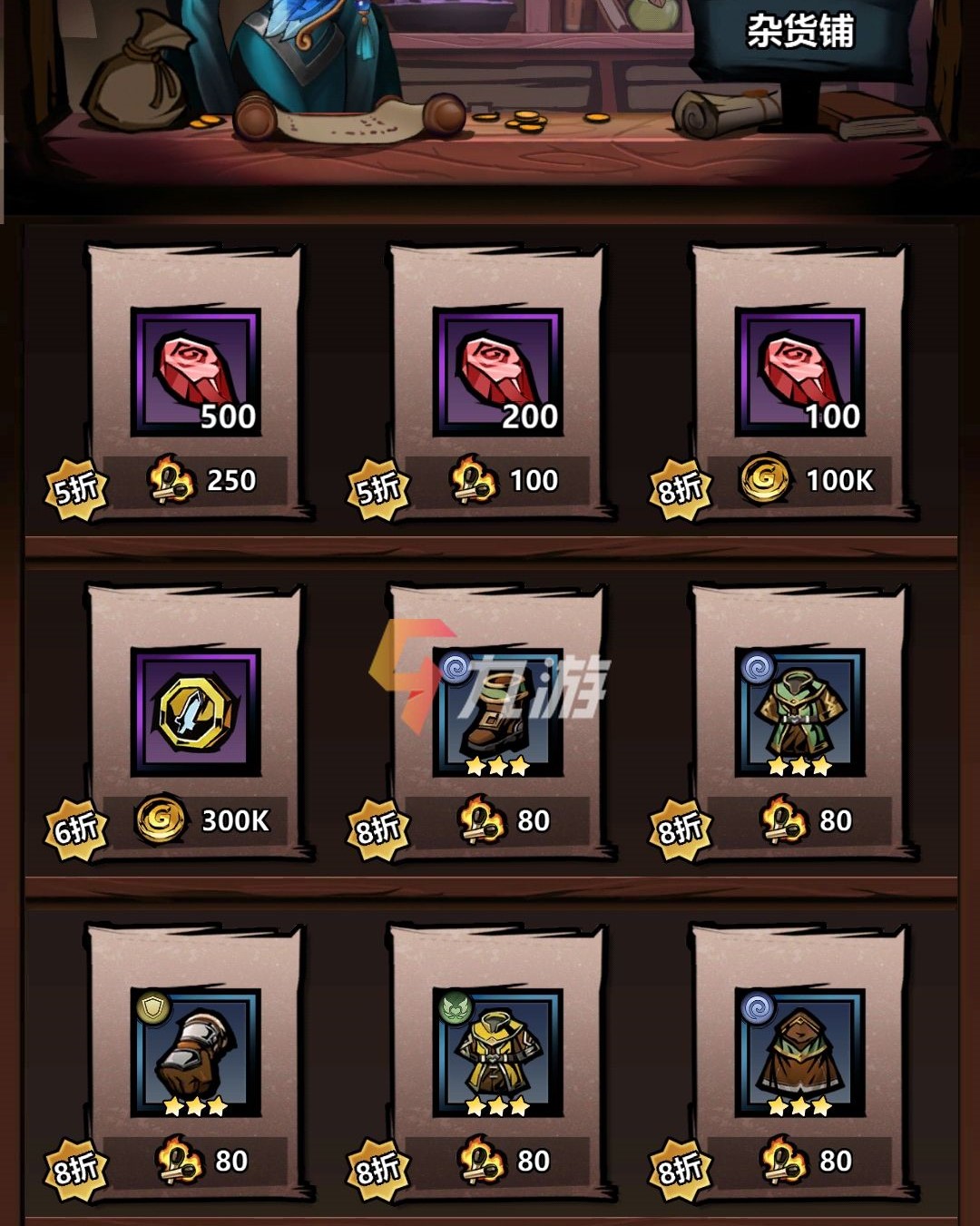Purchase 100 red gems for 100K gold

point(799,372)
